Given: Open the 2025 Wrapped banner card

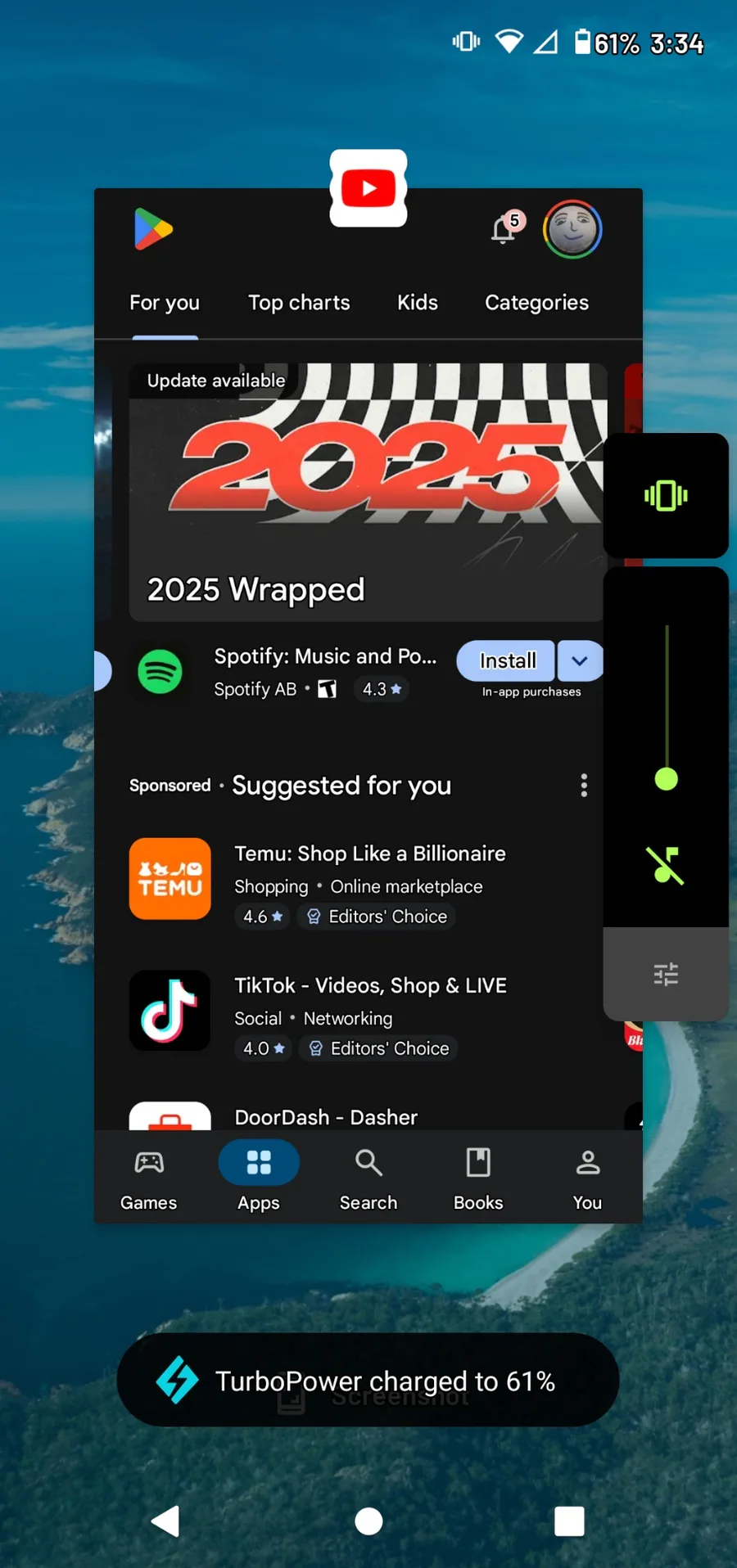Looking at the screenshot, I should pyautogui.click(x=367, y=491).
